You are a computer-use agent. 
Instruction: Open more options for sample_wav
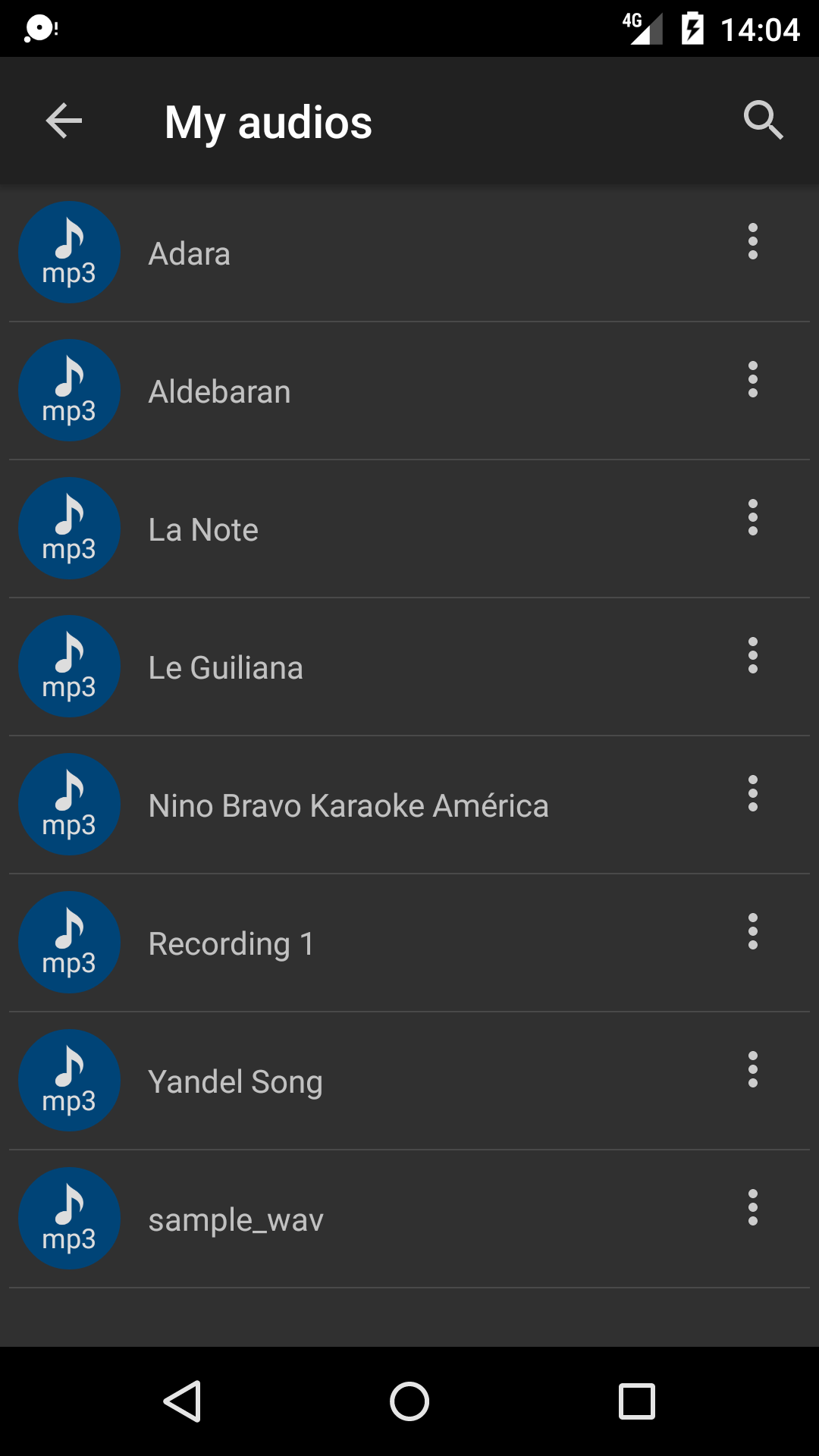pos(752,1208)
